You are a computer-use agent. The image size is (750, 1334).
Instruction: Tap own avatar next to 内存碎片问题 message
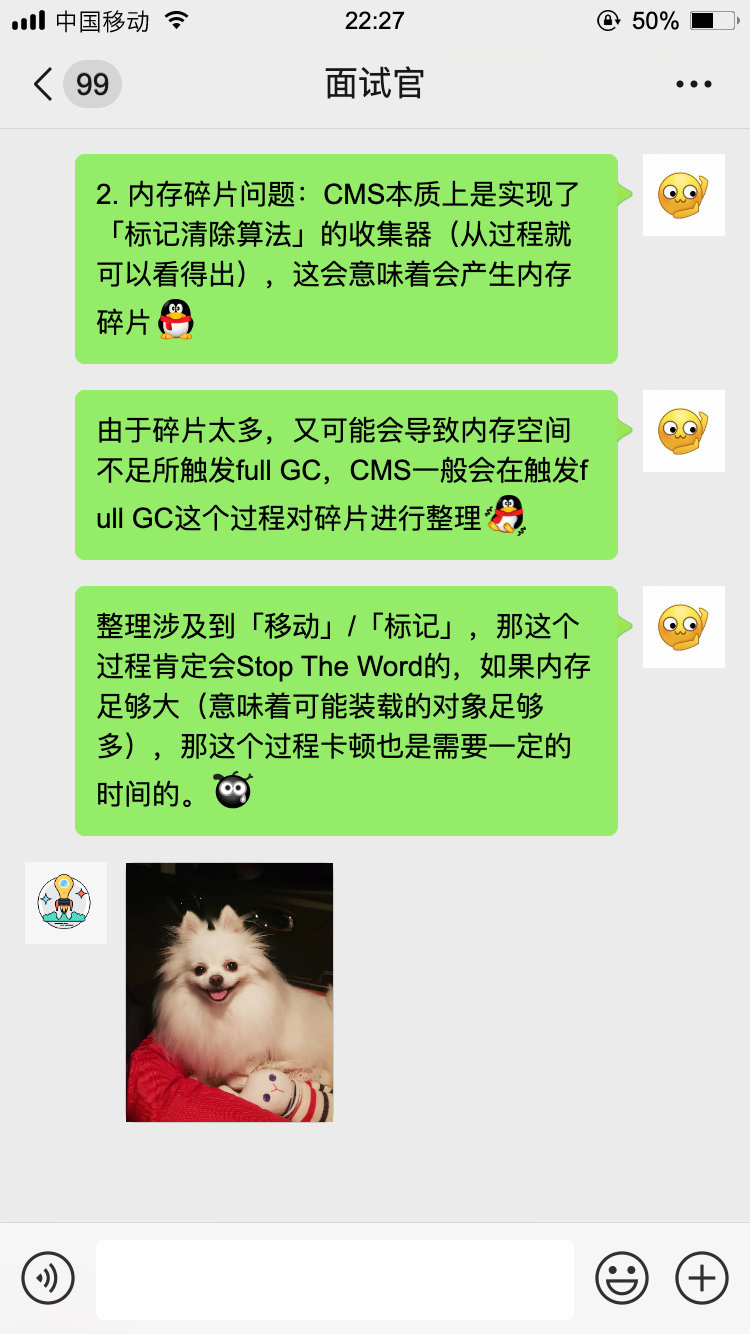click(683, 195)
